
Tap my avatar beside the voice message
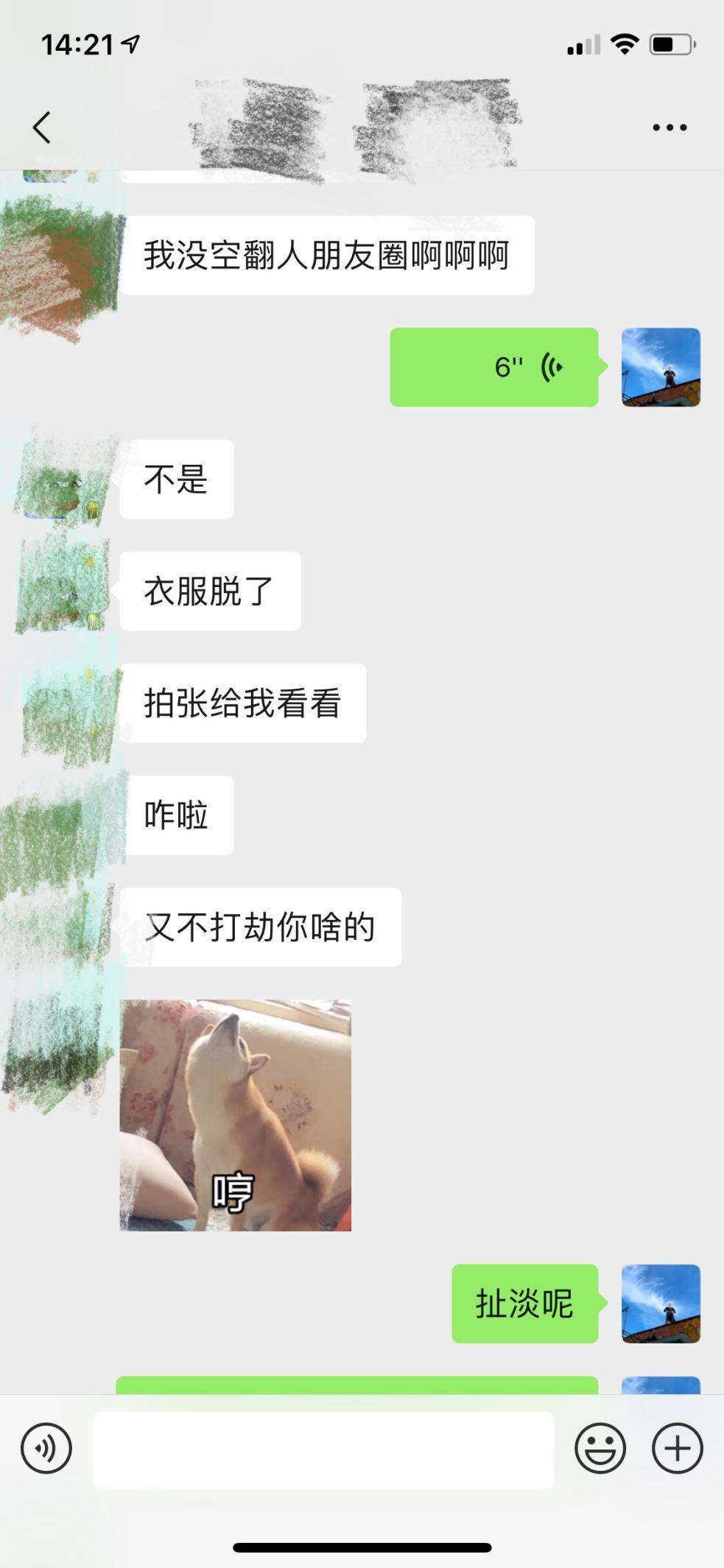pos(661,367)
